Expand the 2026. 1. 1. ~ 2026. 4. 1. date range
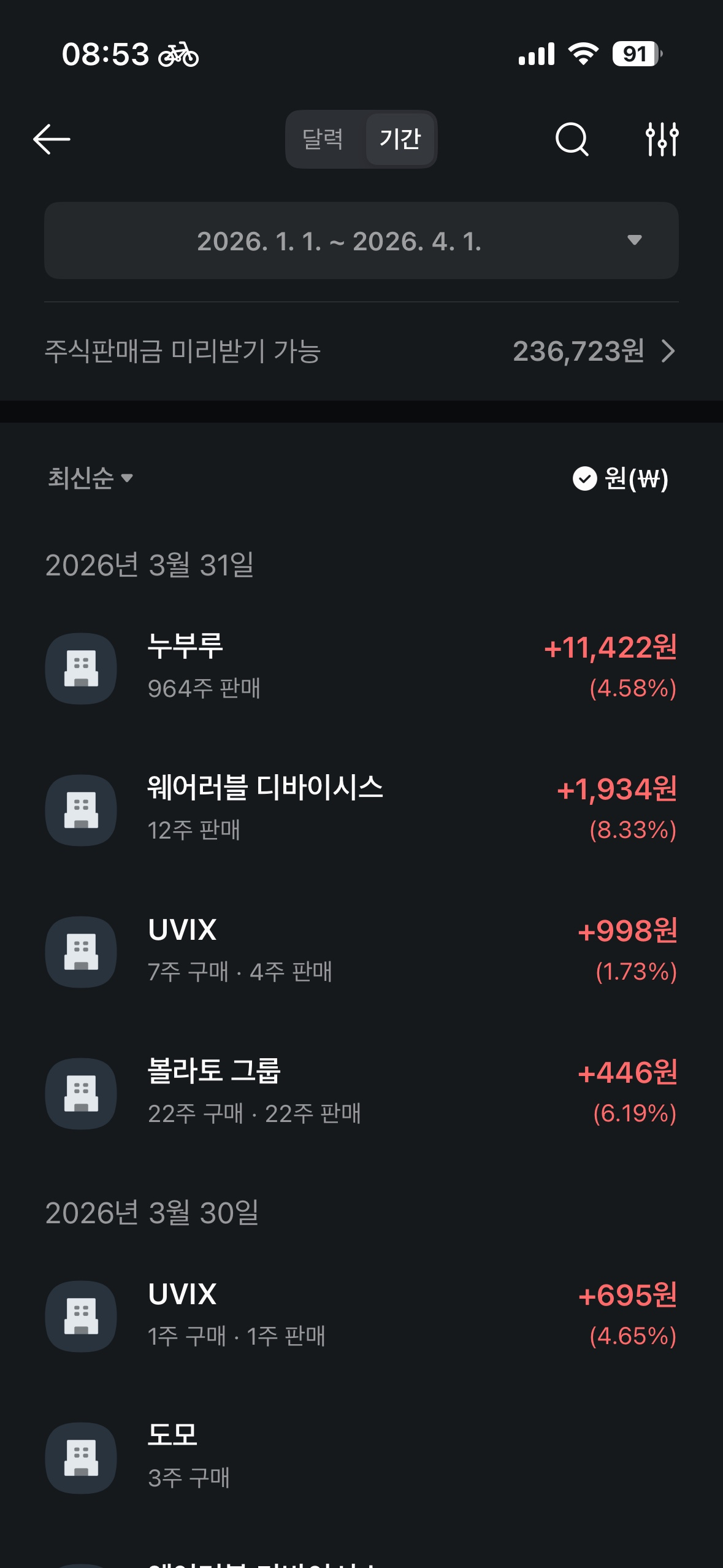This screenshot has height=1568, width=723. [x=361, y=240]
